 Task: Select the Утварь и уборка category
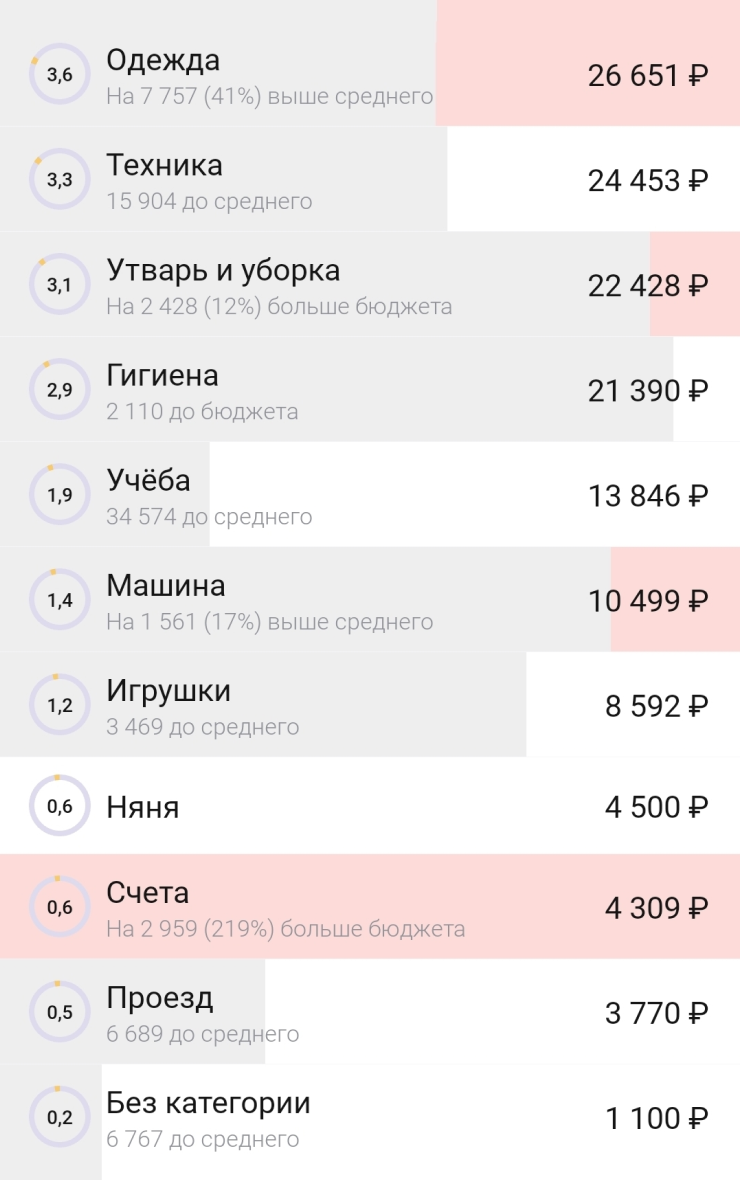pyautogui.click(x=370, y=285)
